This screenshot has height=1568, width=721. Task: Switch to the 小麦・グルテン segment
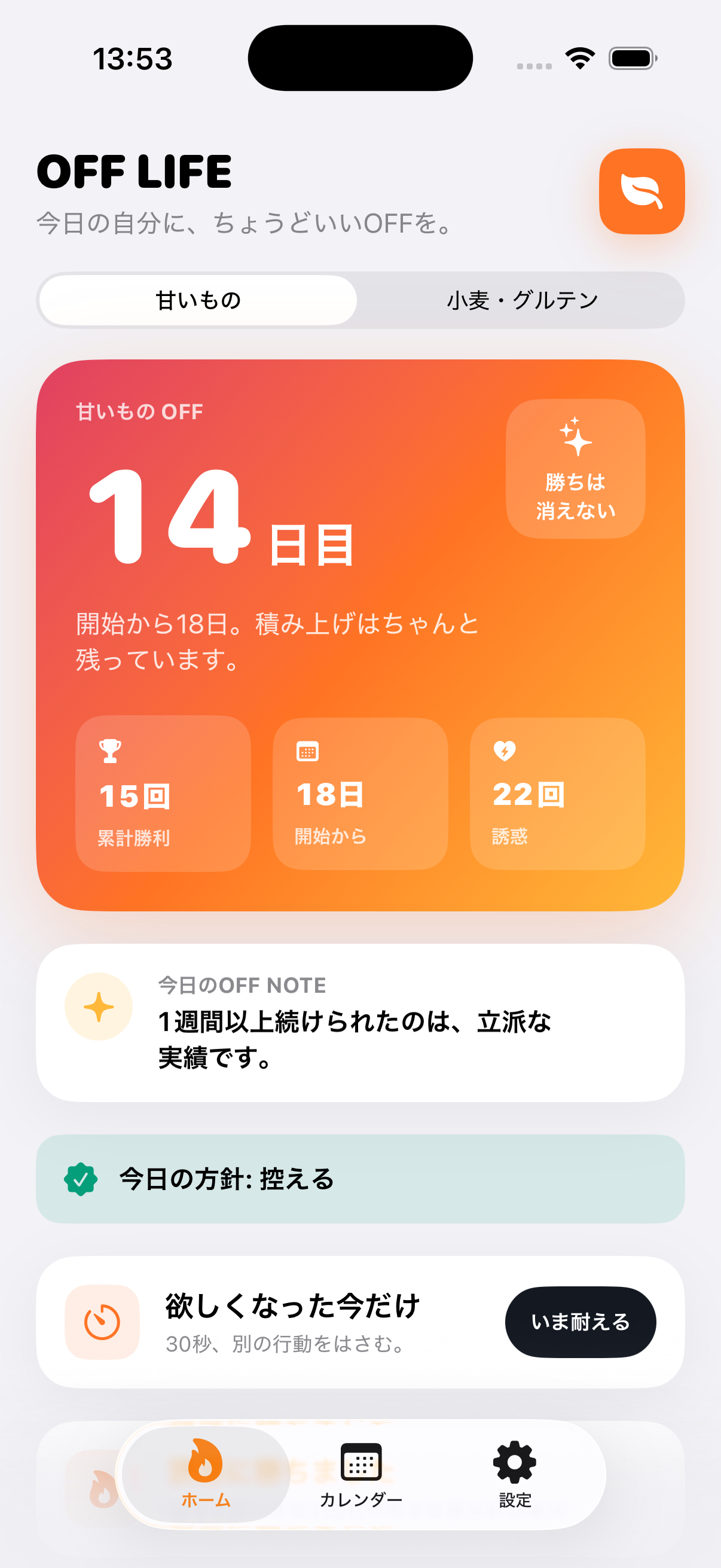pos(522,300)
